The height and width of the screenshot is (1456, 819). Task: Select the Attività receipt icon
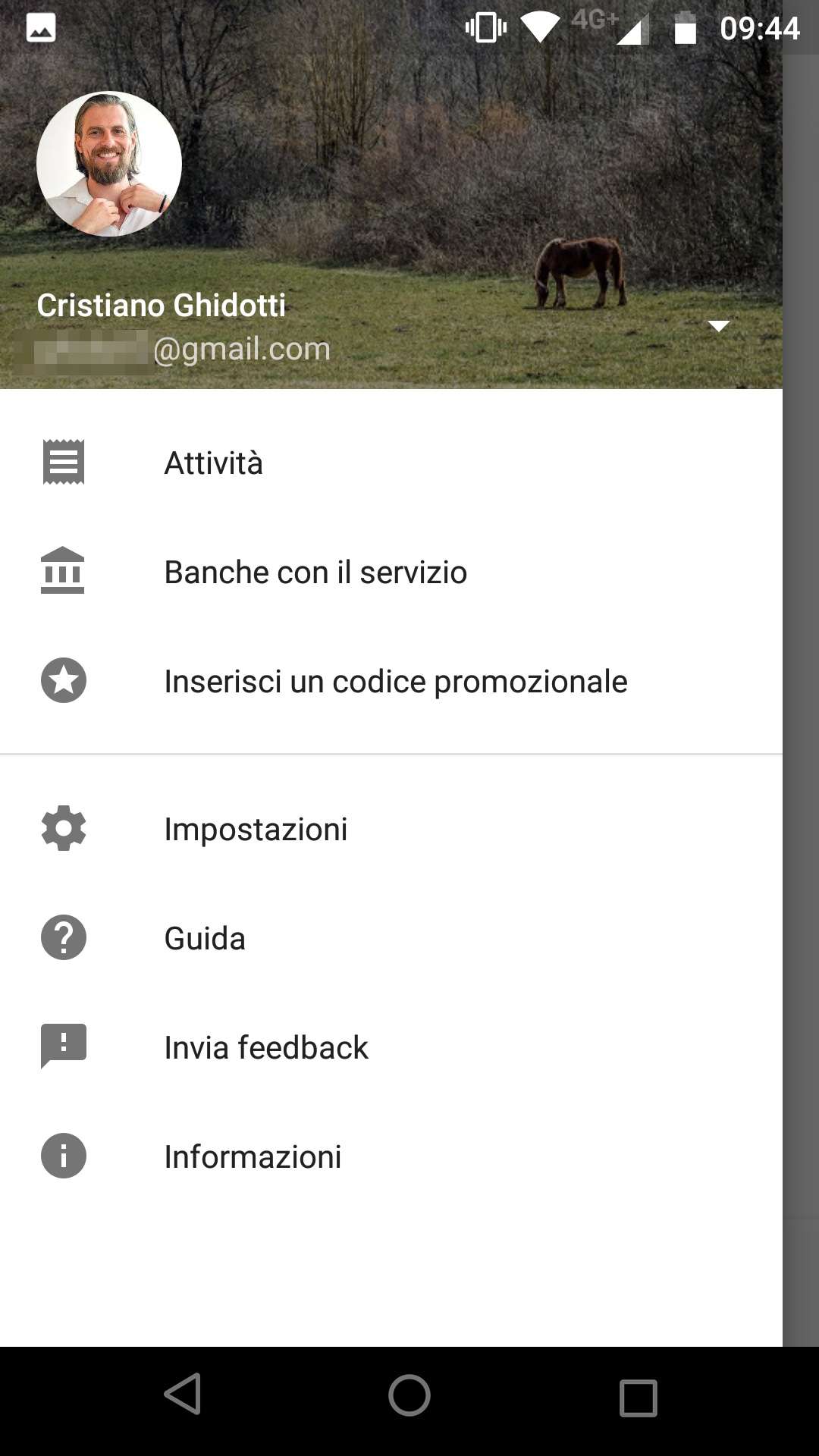(63, 462)
